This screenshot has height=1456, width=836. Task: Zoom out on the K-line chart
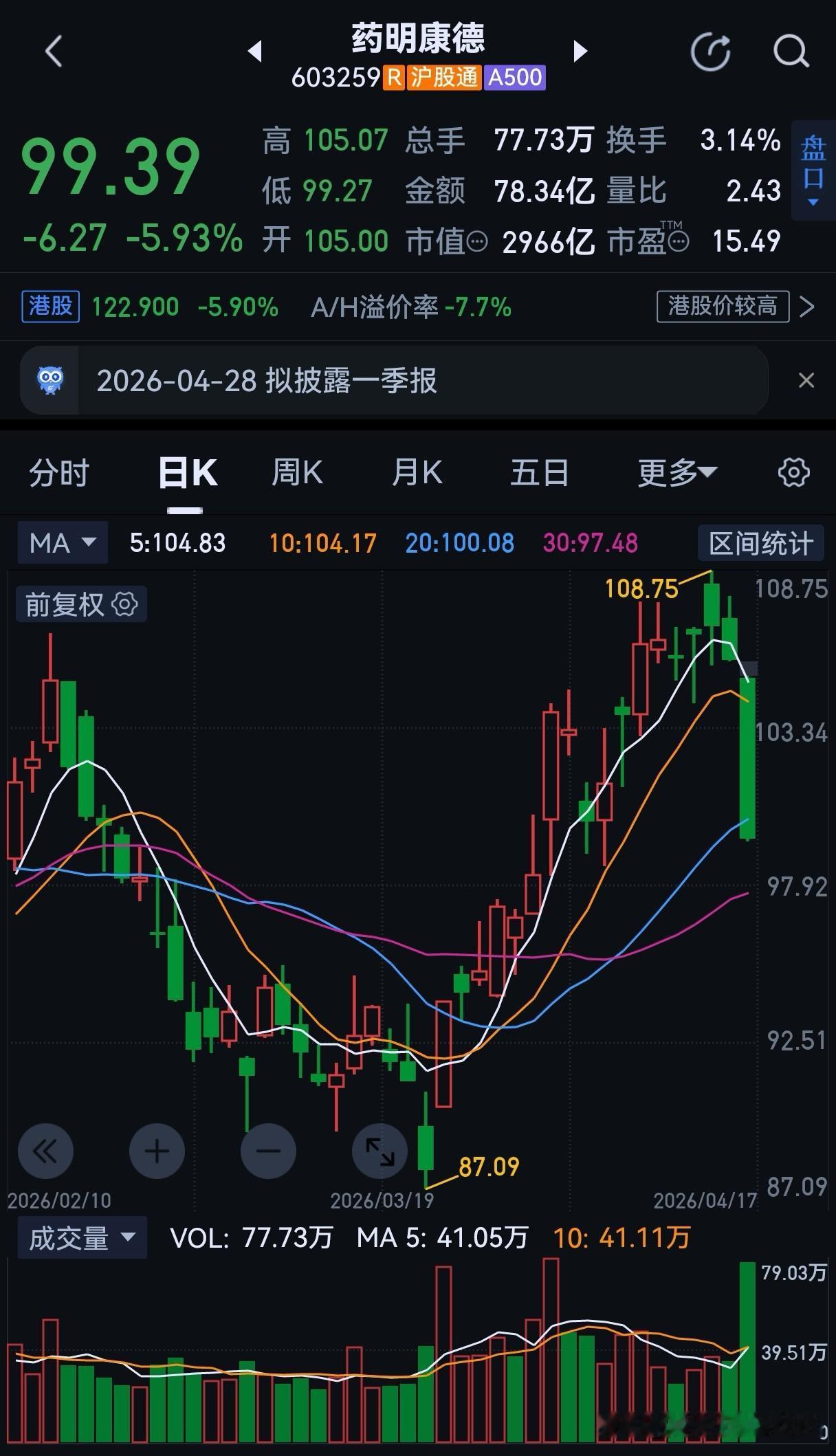268,1151
